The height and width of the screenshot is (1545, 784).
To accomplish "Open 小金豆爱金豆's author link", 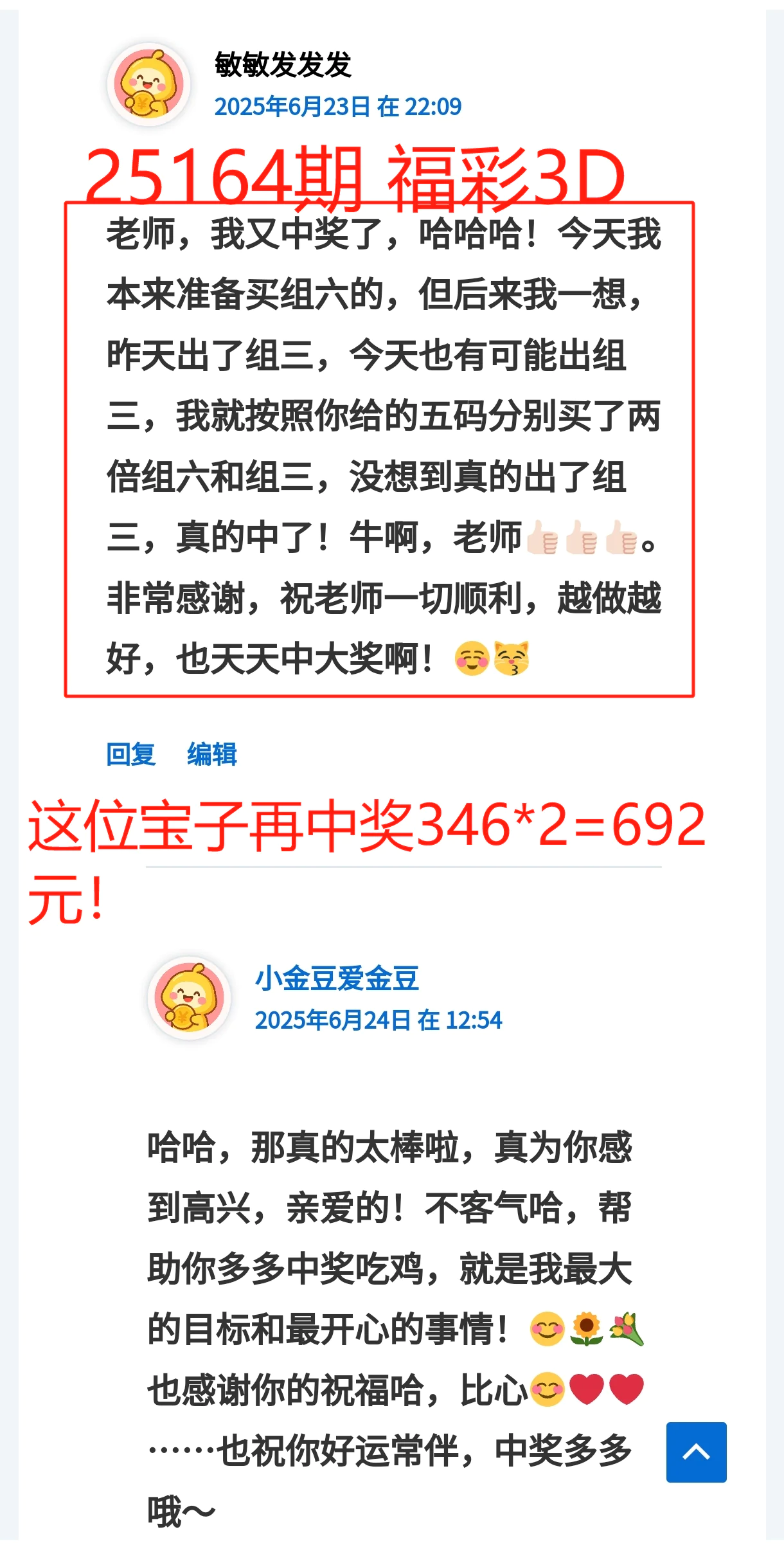I will [x=337, y=979].
